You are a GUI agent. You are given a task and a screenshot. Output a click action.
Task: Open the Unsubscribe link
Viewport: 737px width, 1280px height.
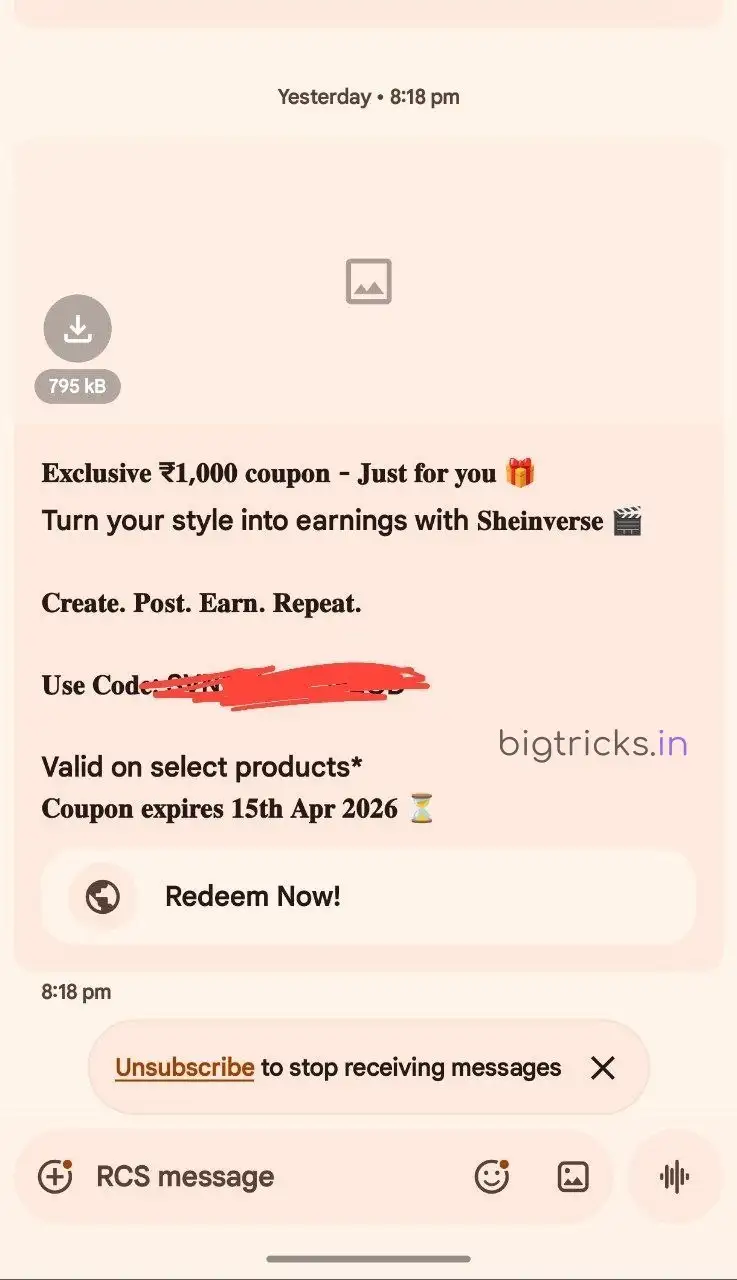pyautogui.click(x=183, y=1067)
